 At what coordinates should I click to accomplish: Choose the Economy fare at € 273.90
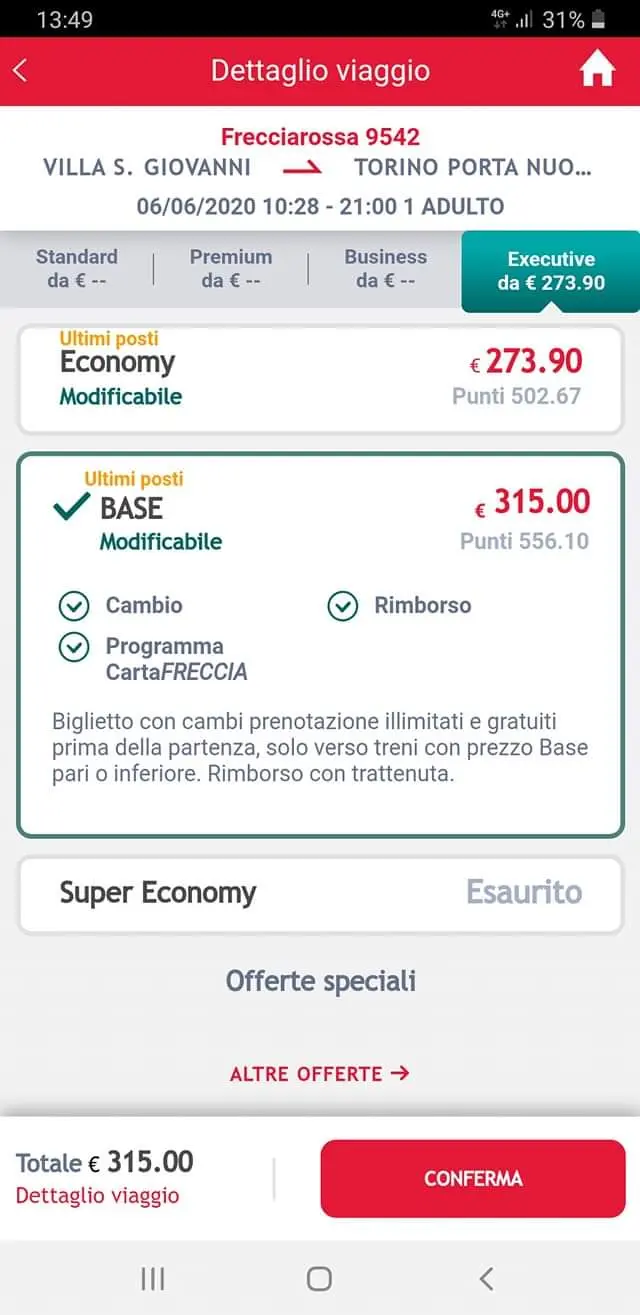(320, 380)
